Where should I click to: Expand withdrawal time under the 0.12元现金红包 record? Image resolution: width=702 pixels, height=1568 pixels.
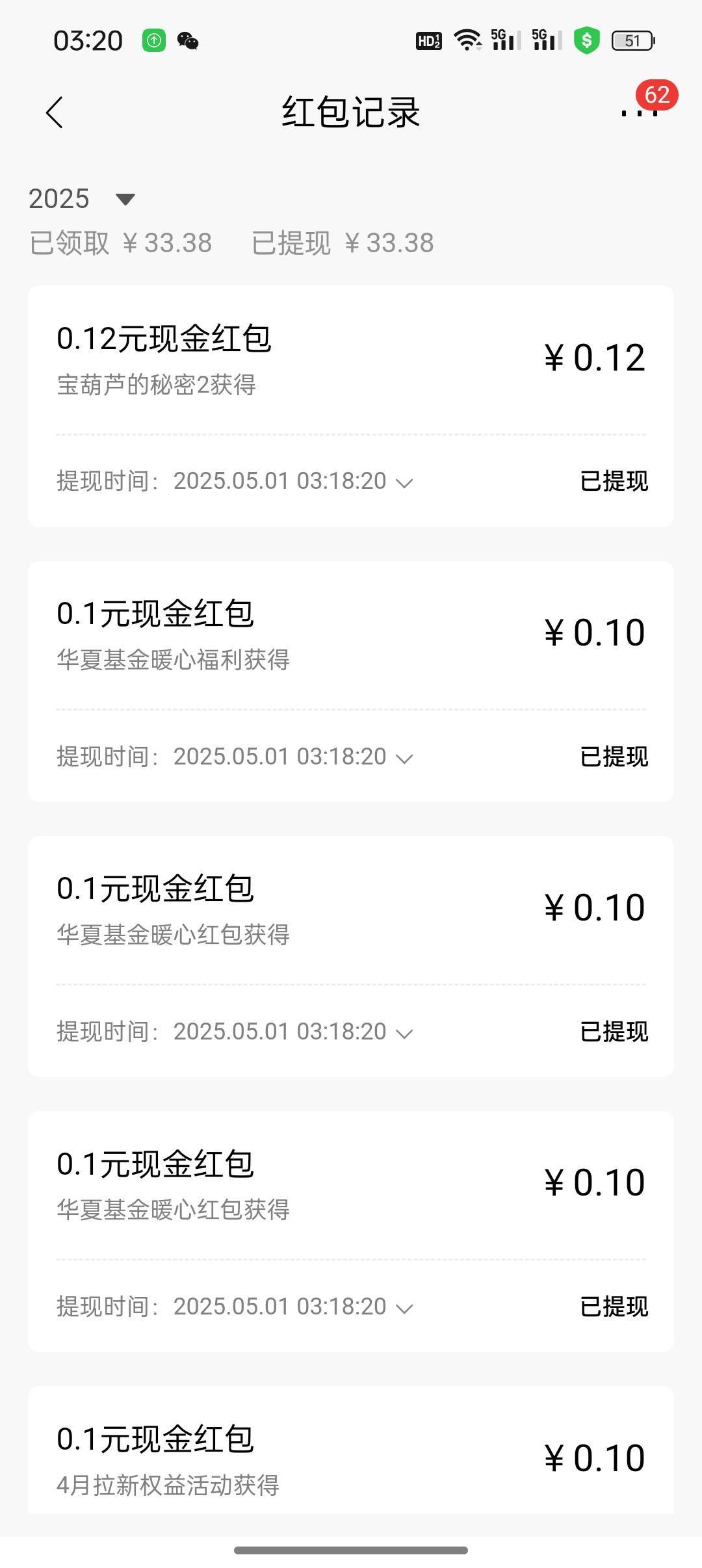pyautogui.click(x=404, y=482)
